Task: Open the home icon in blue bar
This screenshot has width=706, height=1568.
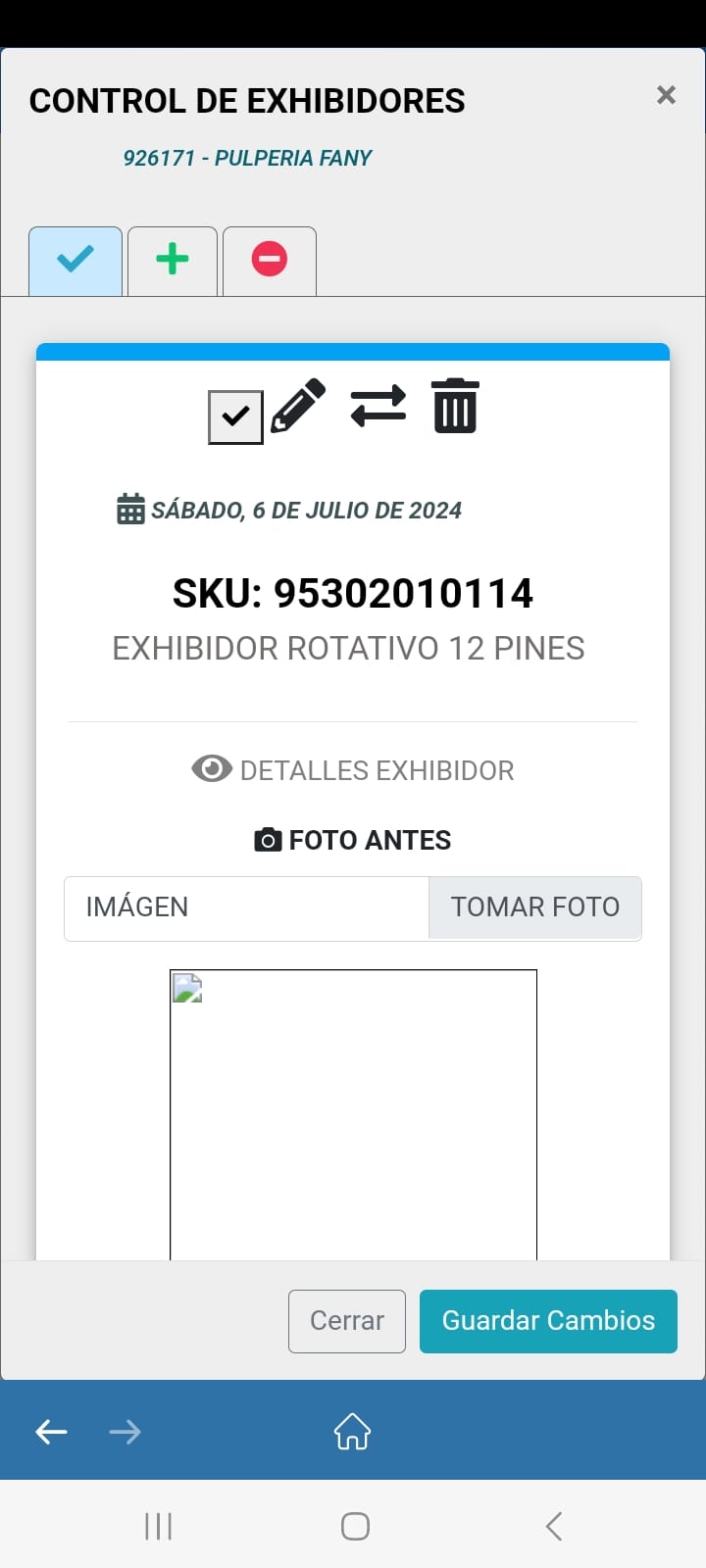Action: click(352, 1432)
